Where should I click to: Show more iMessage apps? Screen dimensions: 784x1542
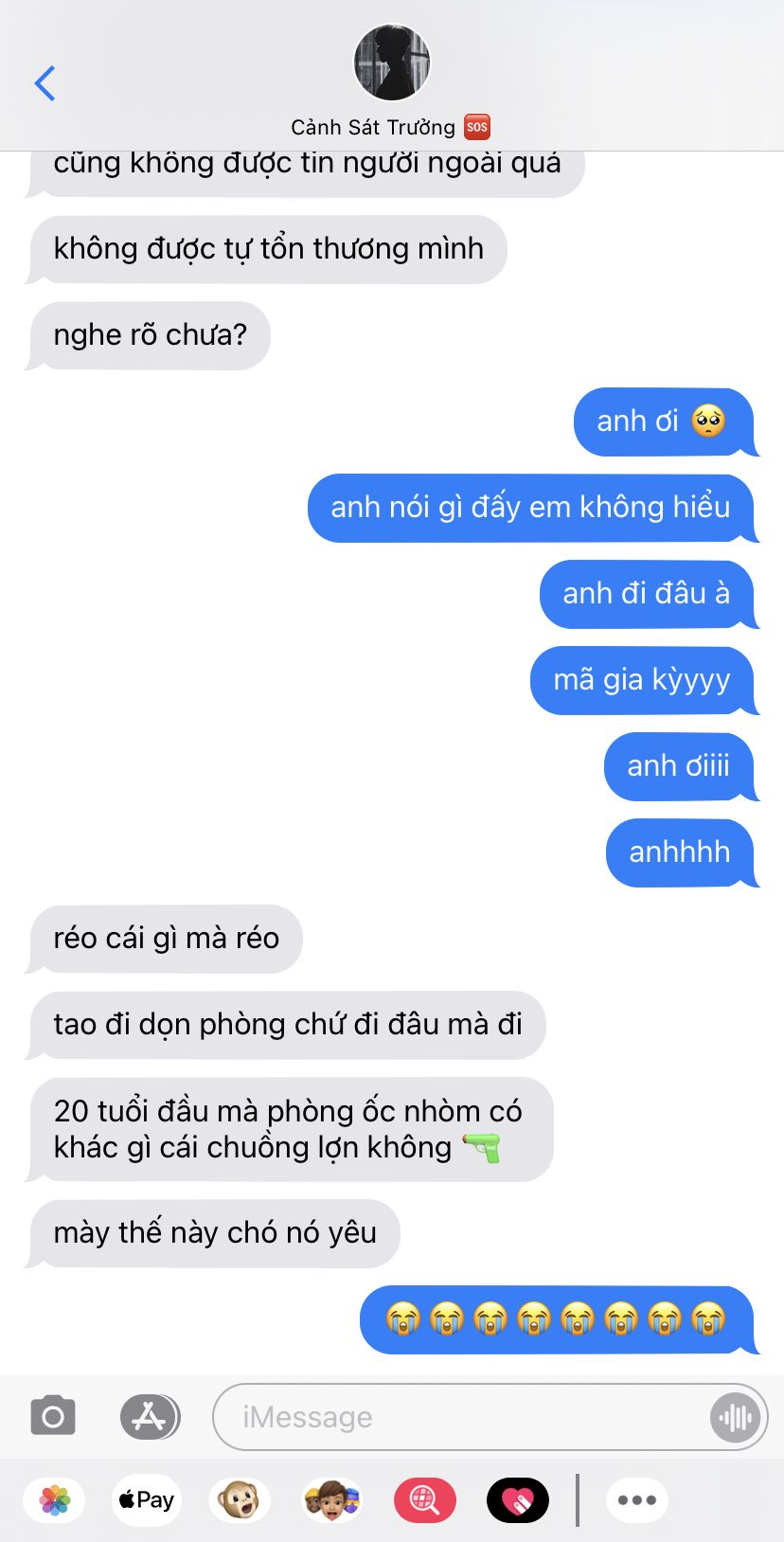636,1500
